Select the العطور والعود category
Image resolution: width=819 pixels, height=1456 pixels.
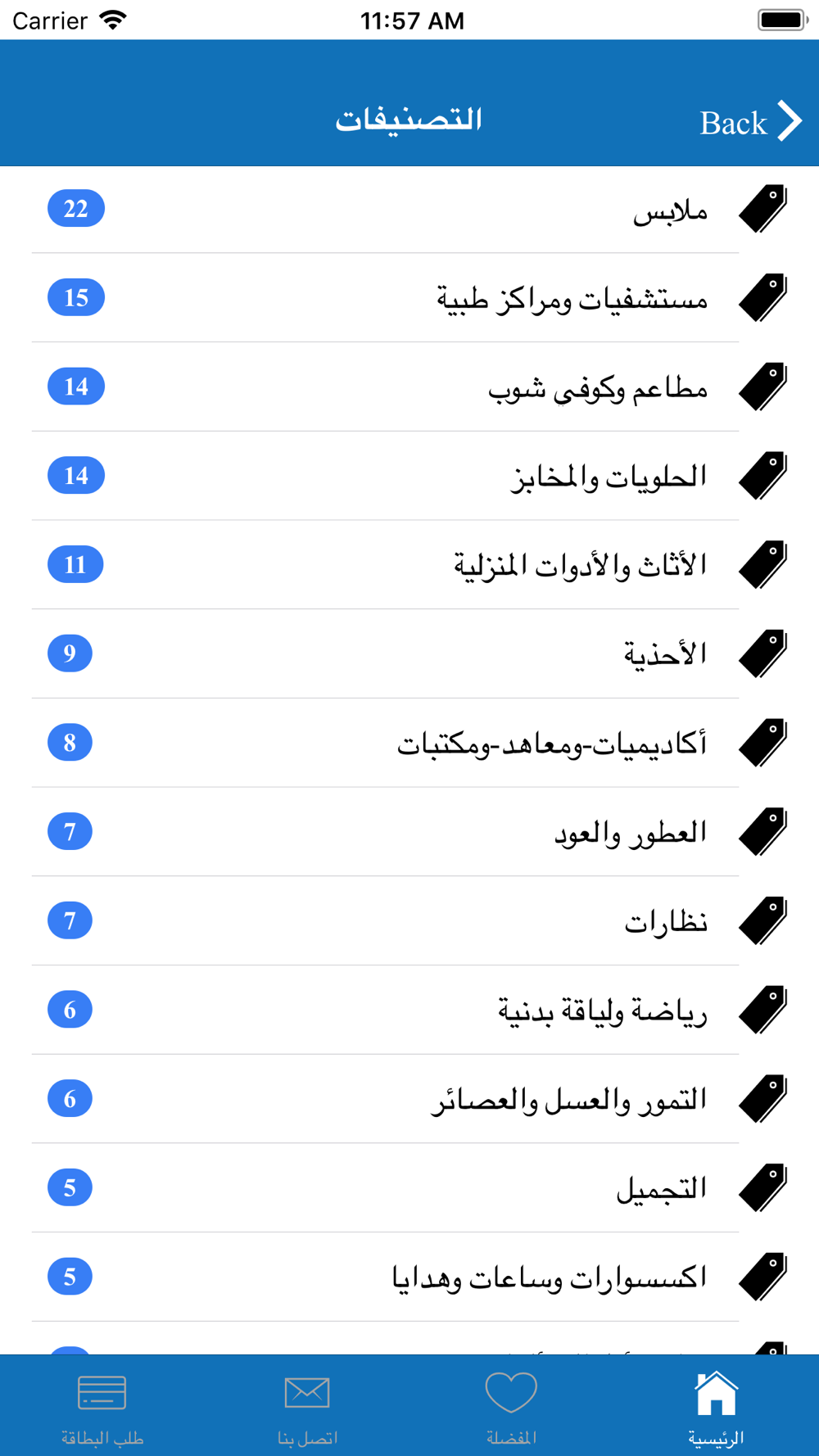(409, 832)
